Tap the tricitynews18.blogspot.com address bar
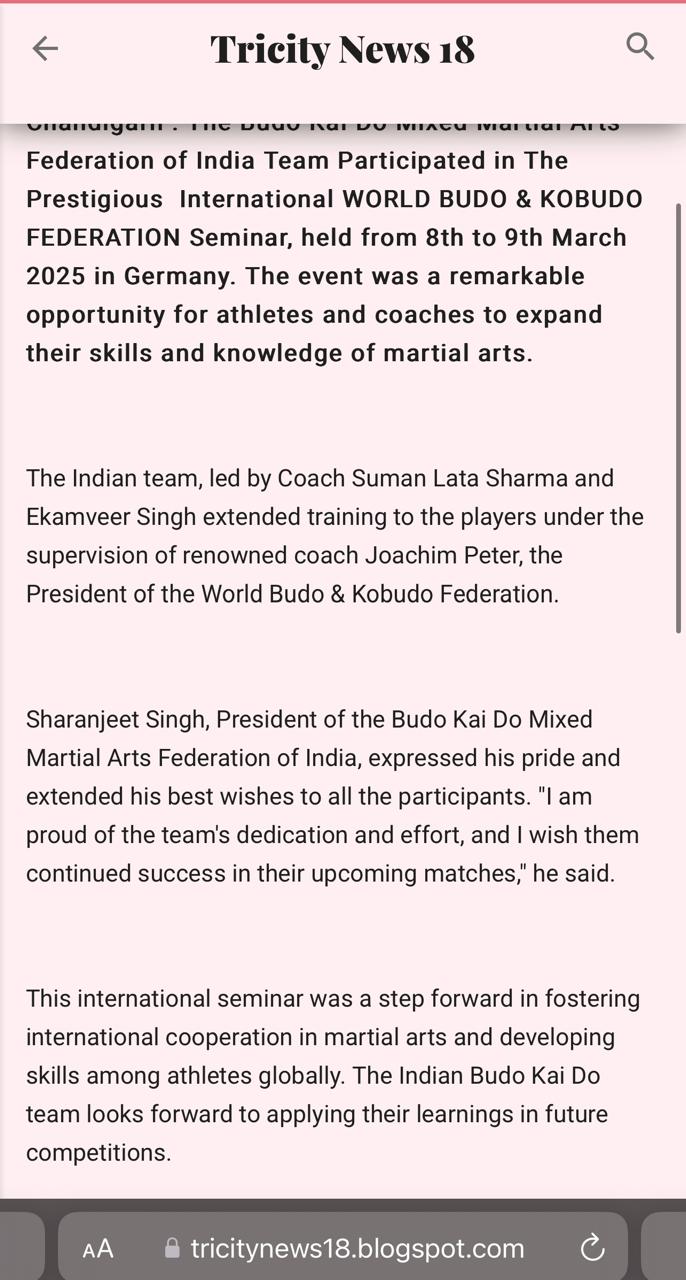Viewport: 686px width, 1280px height. pyautogui.click(x=343, y=1248)
